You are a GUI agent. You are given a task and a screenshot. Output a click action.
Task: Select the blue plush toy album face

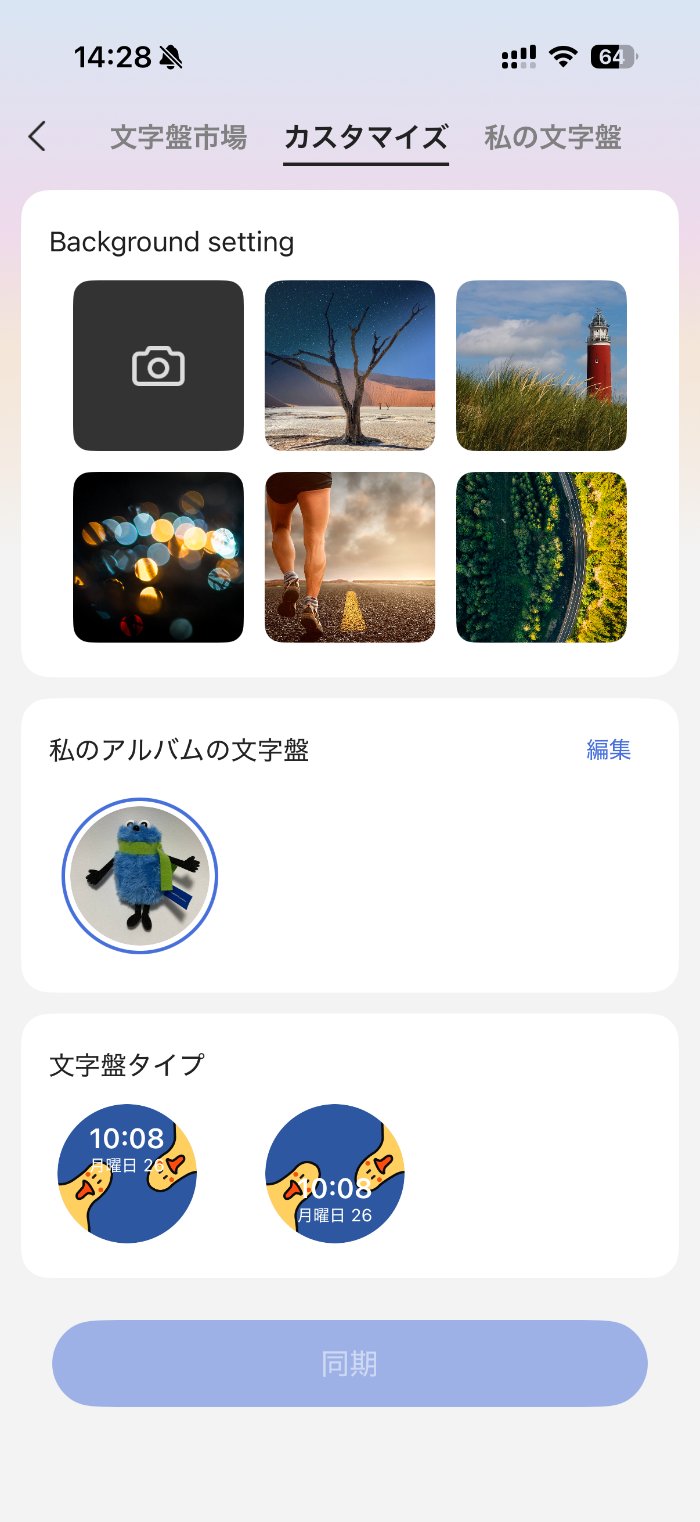[x=140, y=876]
